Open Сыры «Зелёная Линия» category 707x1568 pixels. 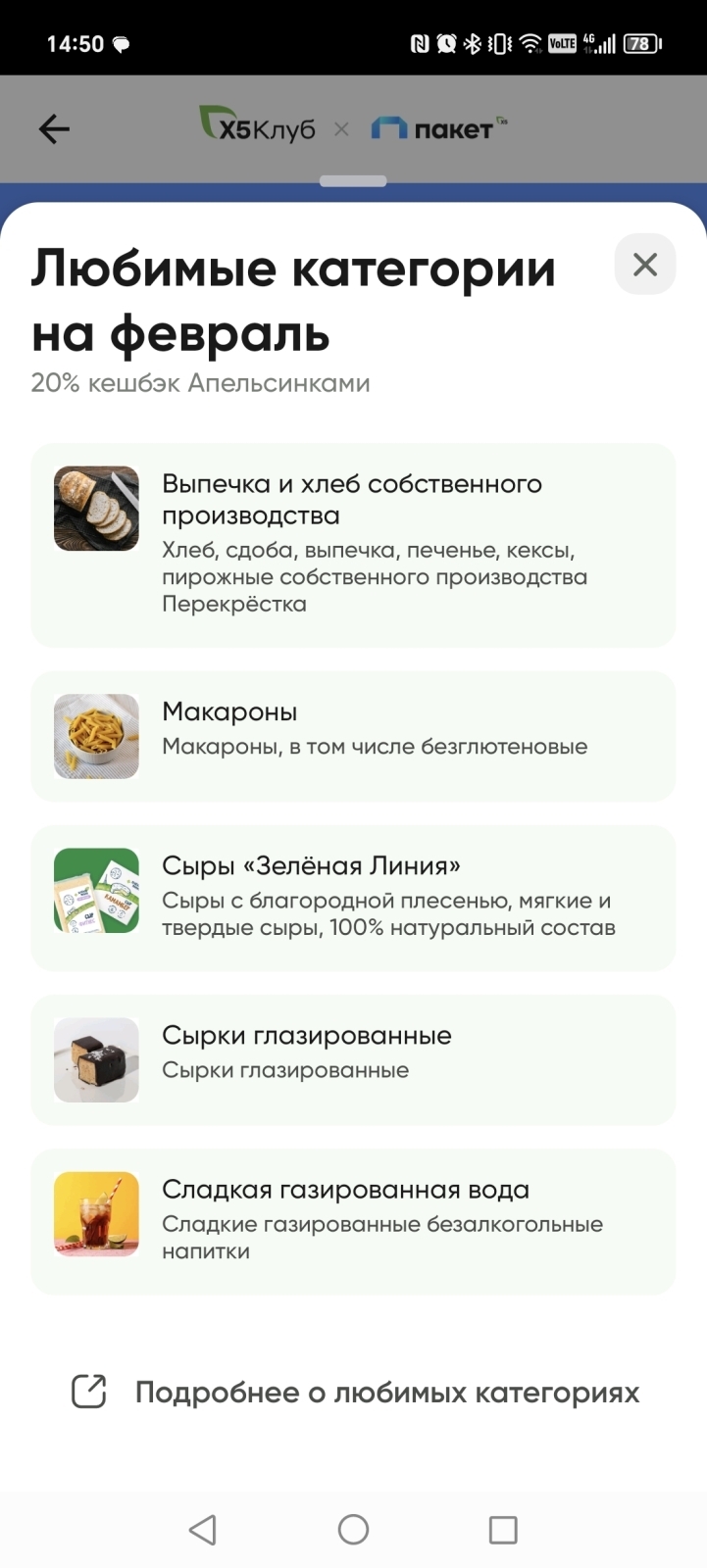click(353, 898)
